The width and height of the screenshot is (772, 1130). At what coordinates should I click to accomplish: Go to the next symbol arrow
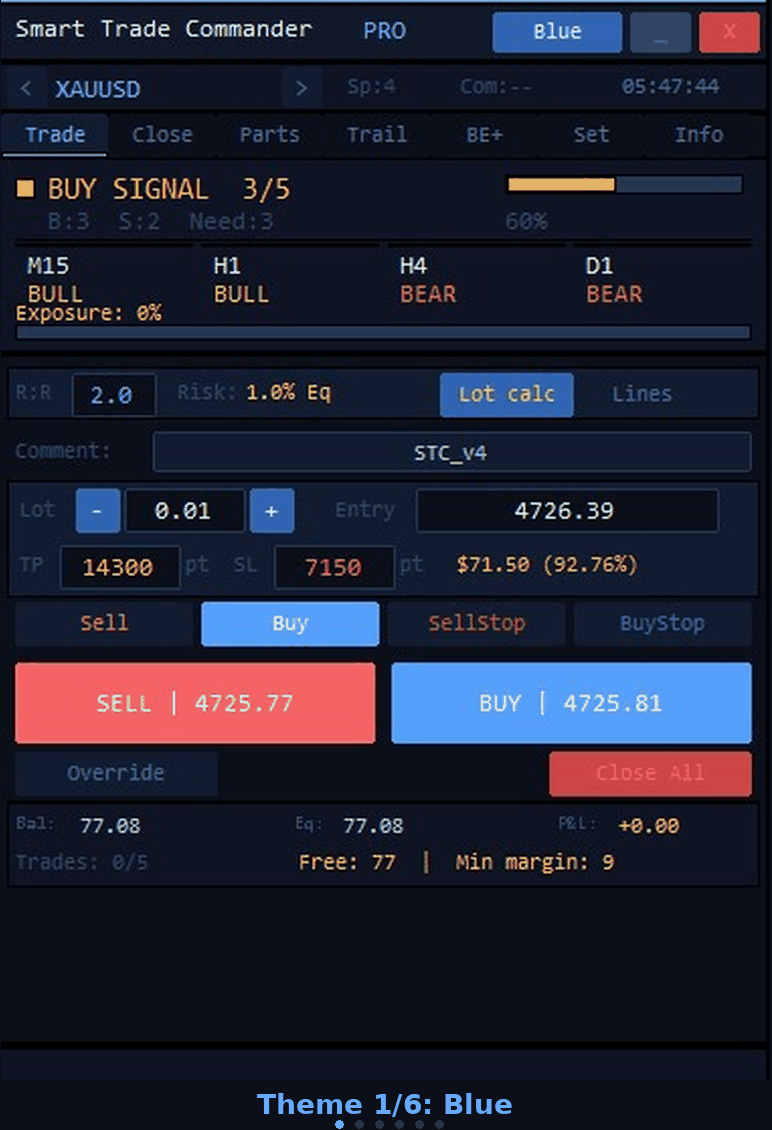[301, 89]
